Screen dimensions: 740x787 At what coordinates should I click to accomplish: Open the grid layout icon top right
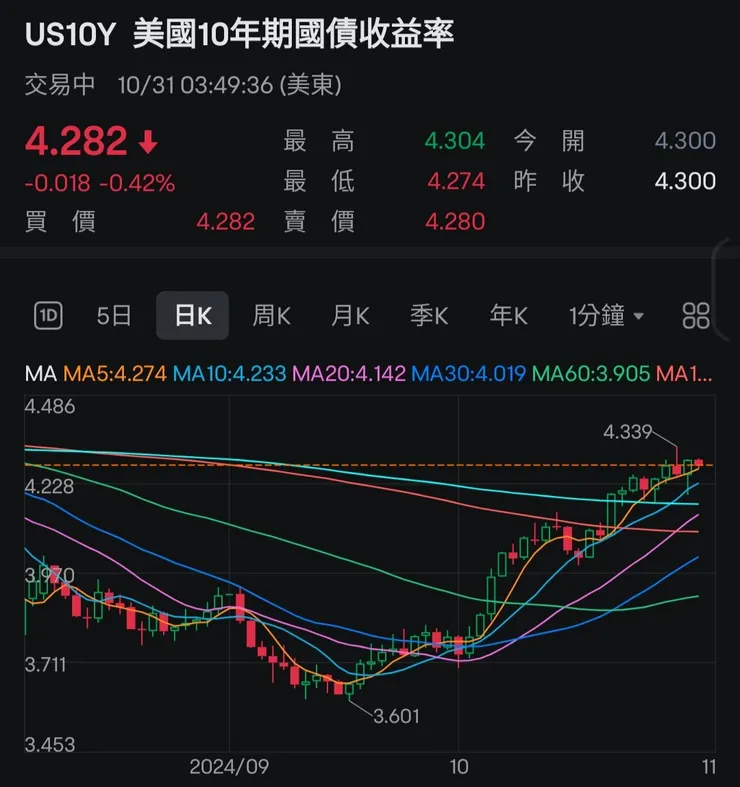click(x=696, y=315)
